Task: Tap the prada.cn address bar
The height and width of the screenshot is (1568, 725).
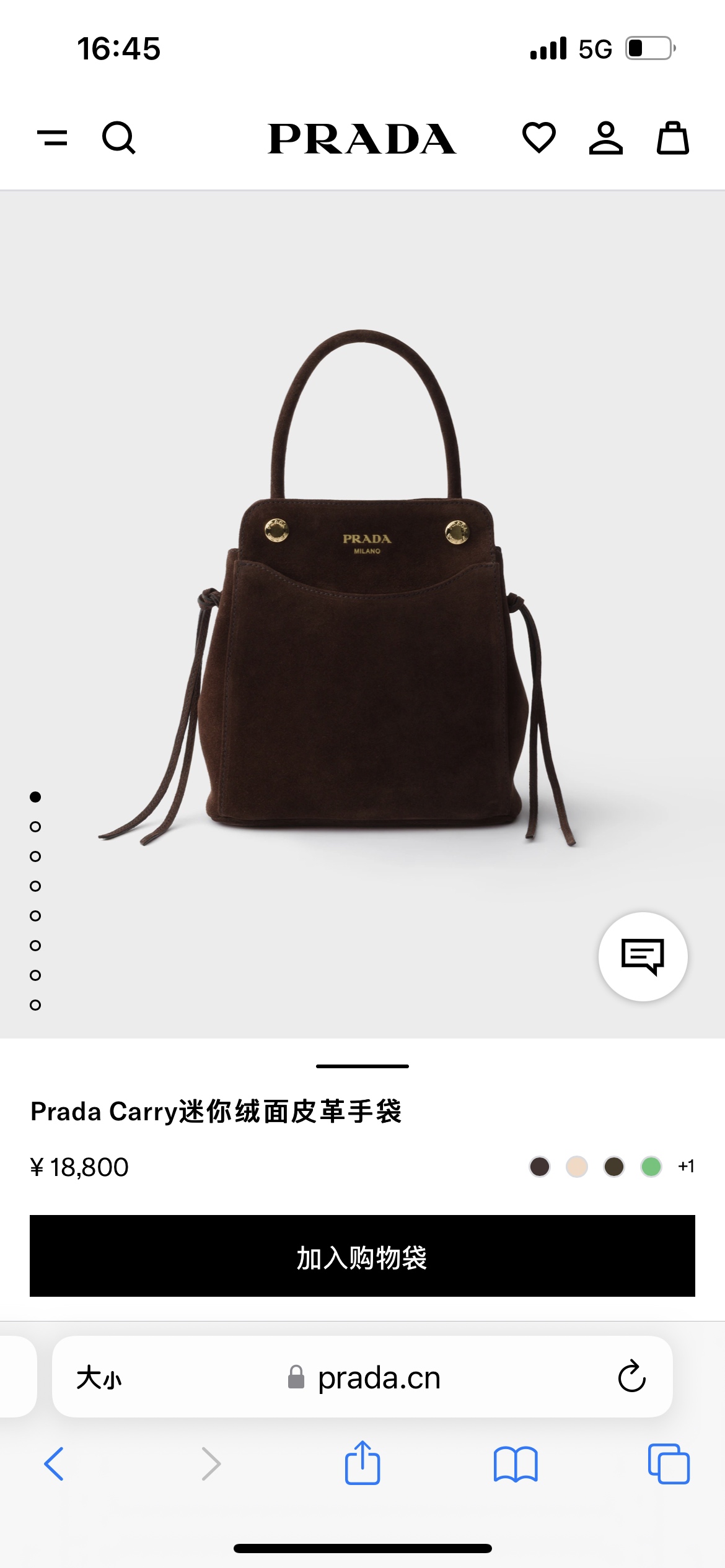Action: coord(362,1377)
